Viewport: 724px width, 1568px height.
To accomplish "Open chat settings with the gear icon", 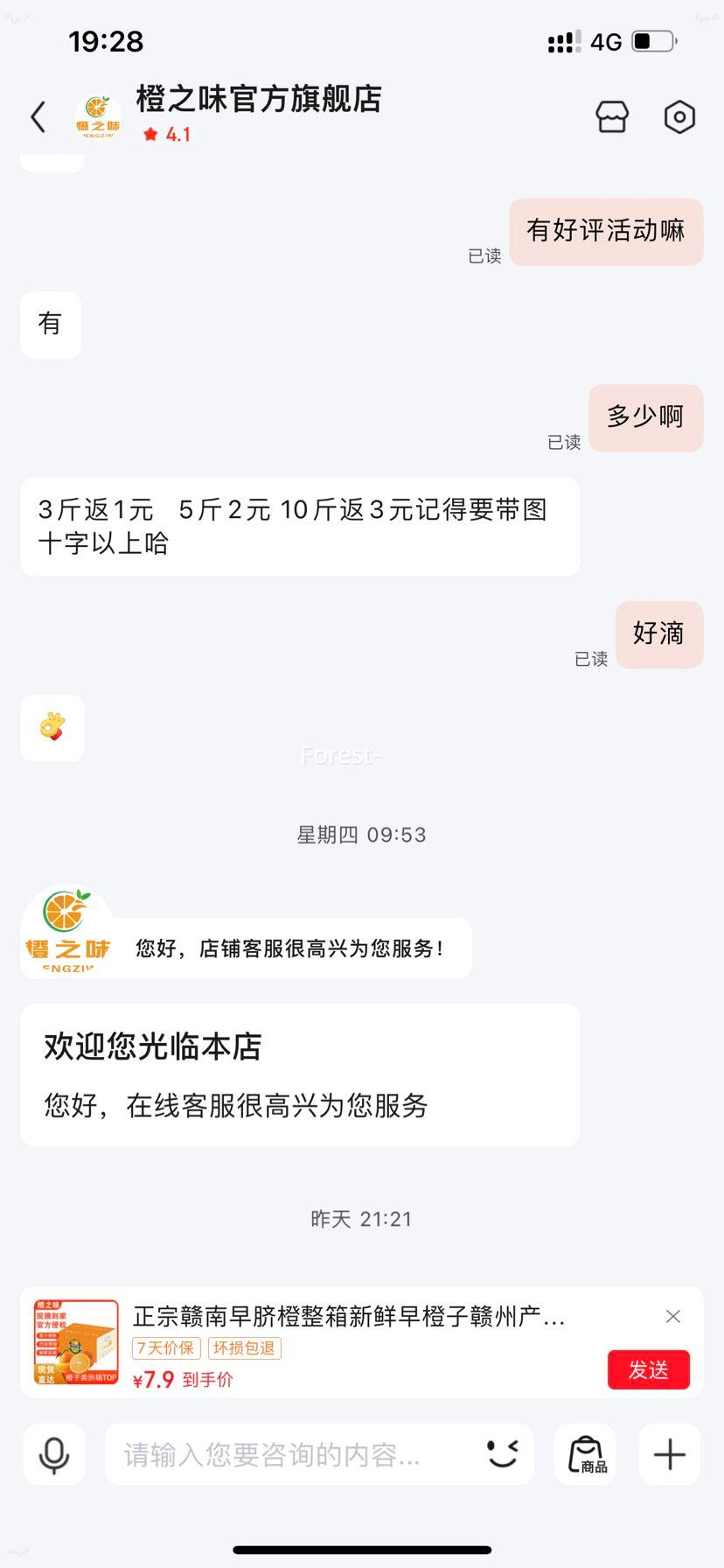I will click(x=679, y=116).
